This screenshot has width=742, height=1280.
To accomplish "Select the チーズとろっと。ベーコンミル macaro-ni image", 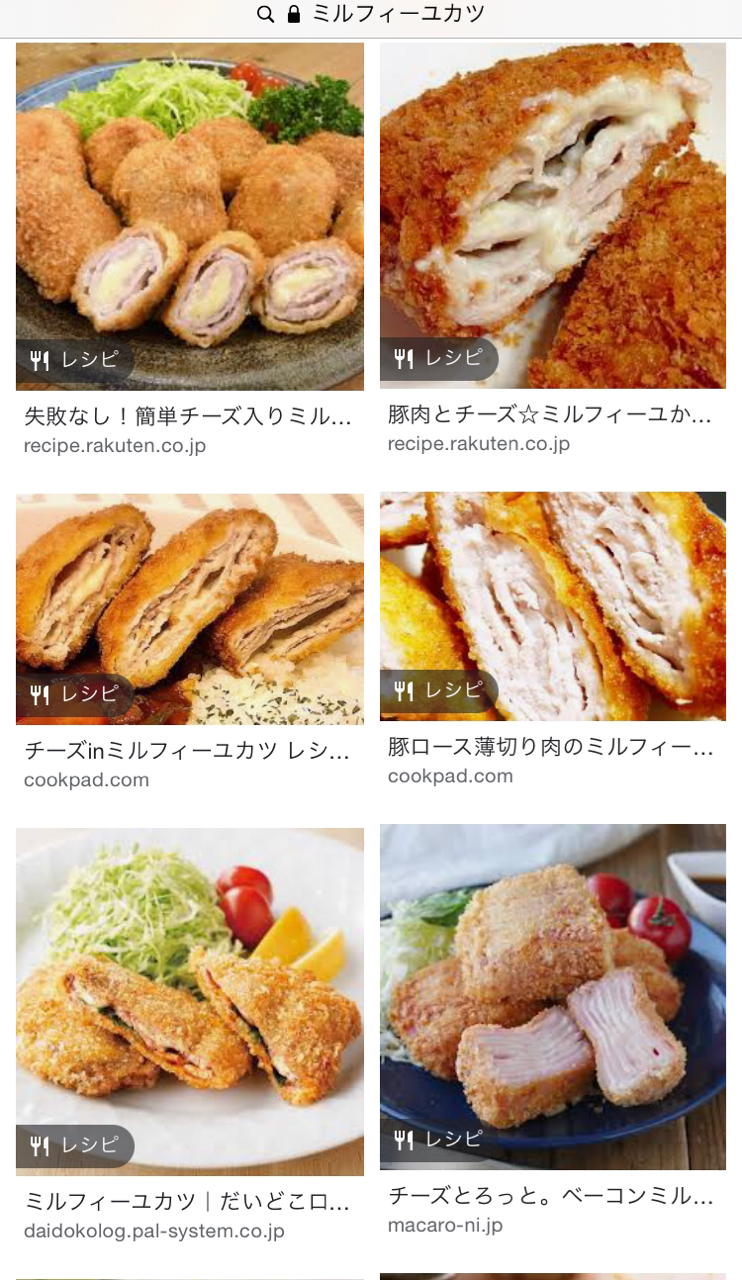I will pyautogui.click(x=553, y=997).
